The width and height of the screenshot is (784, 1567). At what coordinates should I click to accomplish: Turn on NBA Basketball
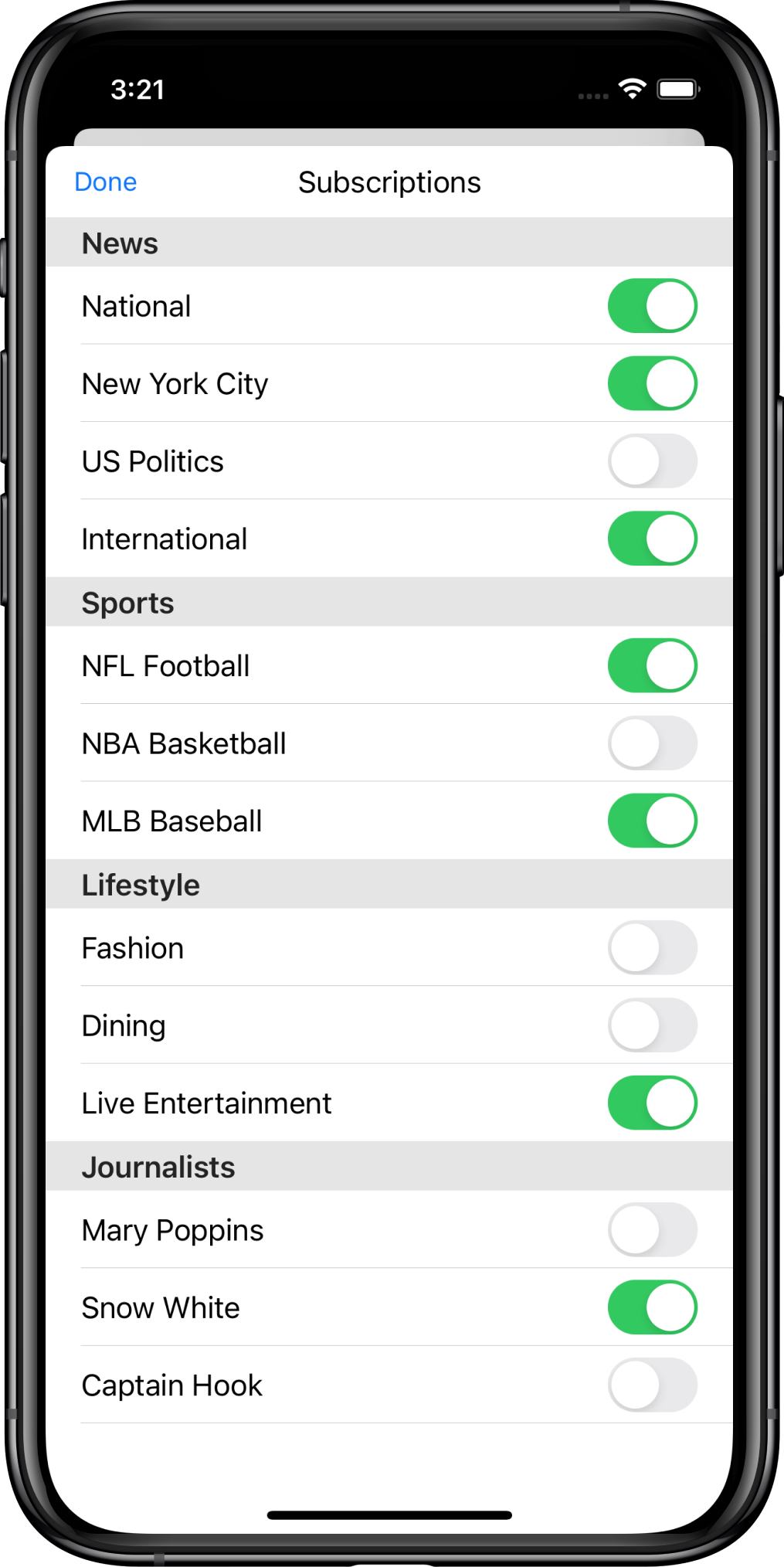[x=653, y=743]
